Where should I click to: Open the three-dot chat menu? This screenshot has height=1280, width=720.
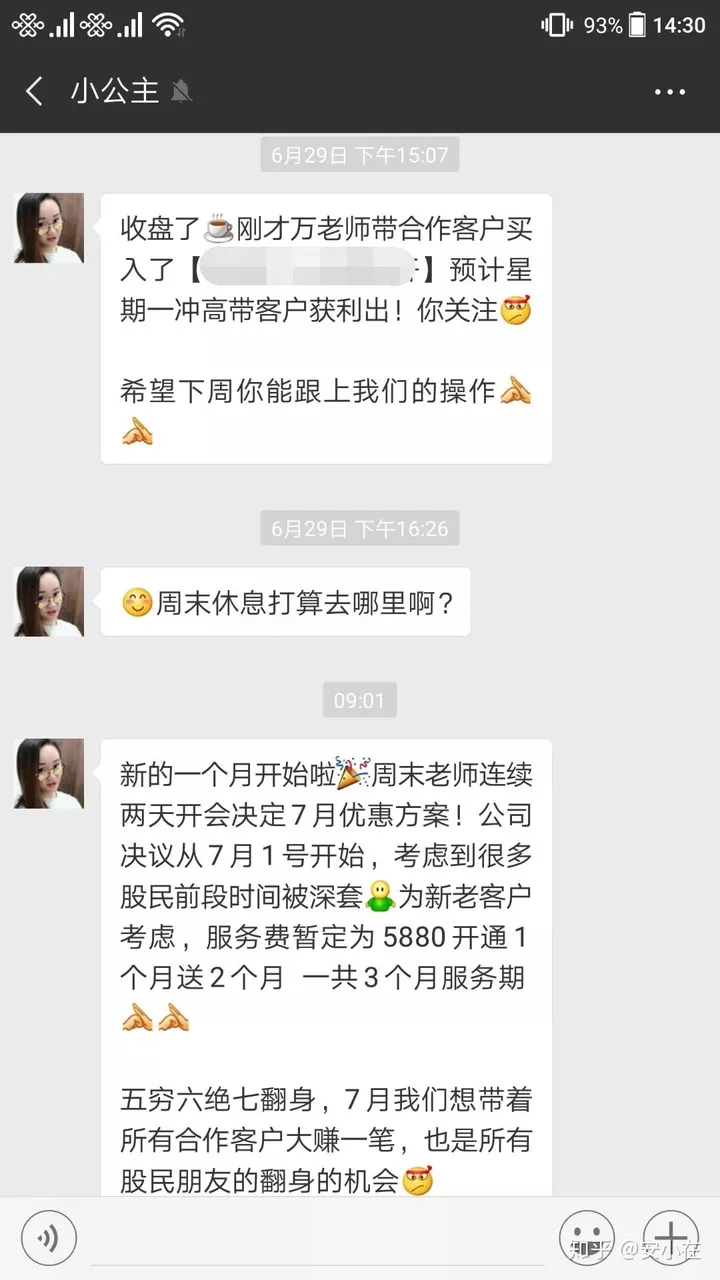(x=669, y=92)
